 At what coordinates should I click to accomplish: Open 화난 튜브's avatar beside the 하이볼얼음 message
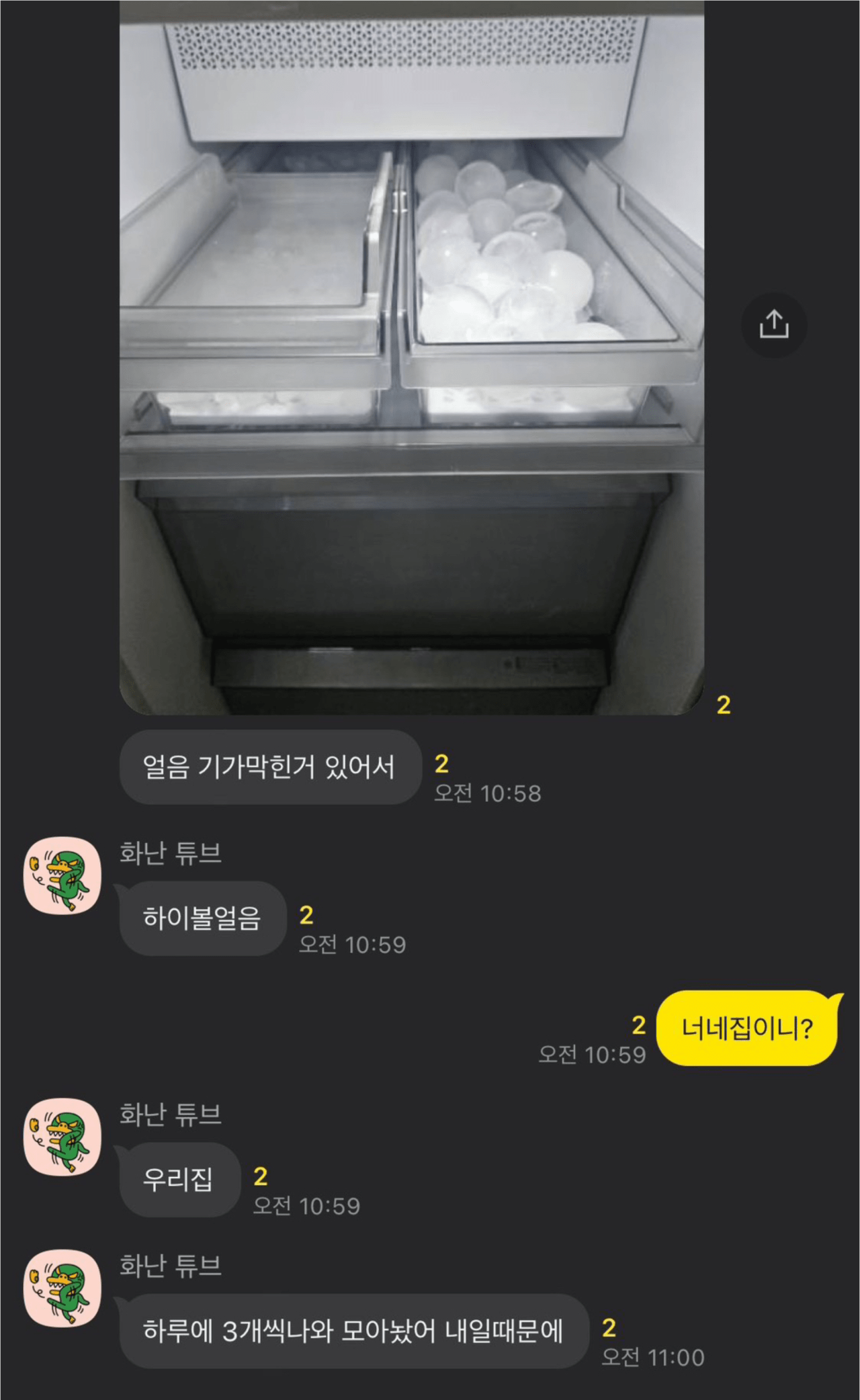(62, 875)
